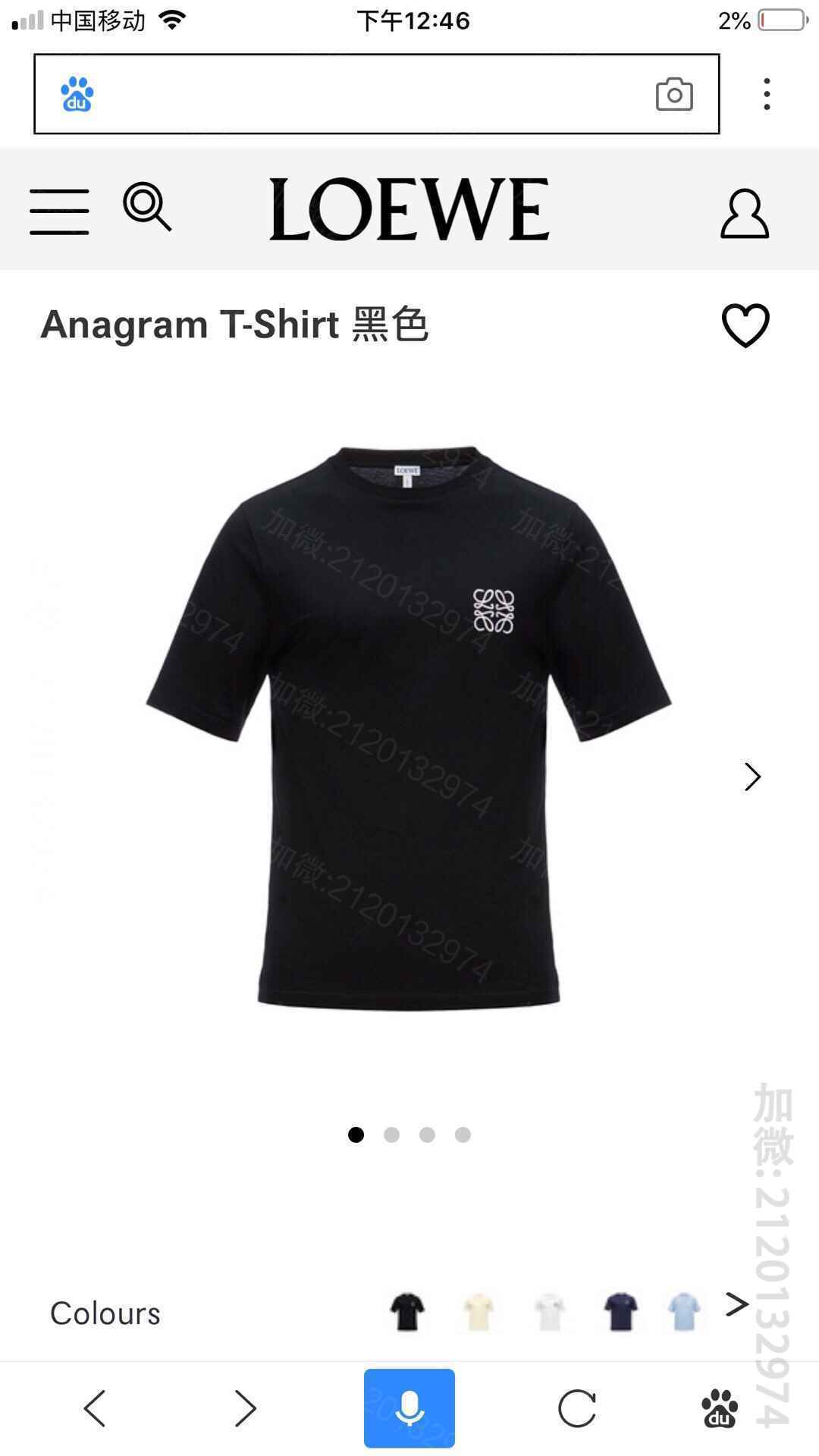The width and height of the screenshot is (819, 1456).
Task: Go back to previous page
Action: (x=95, y=1408)
